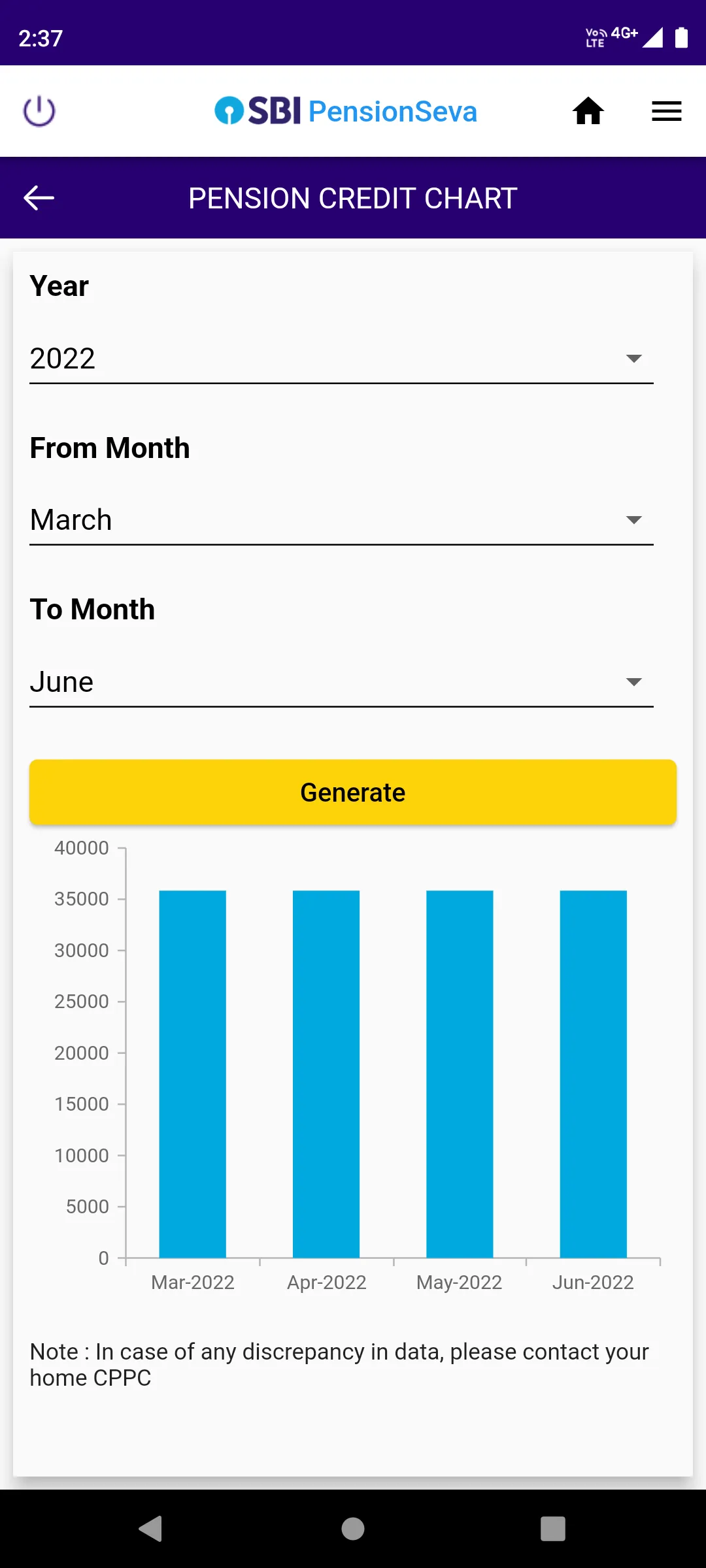Screen dimensions: 706x1568
Task: Go to home using the house icon
Action: pos(588,111)
